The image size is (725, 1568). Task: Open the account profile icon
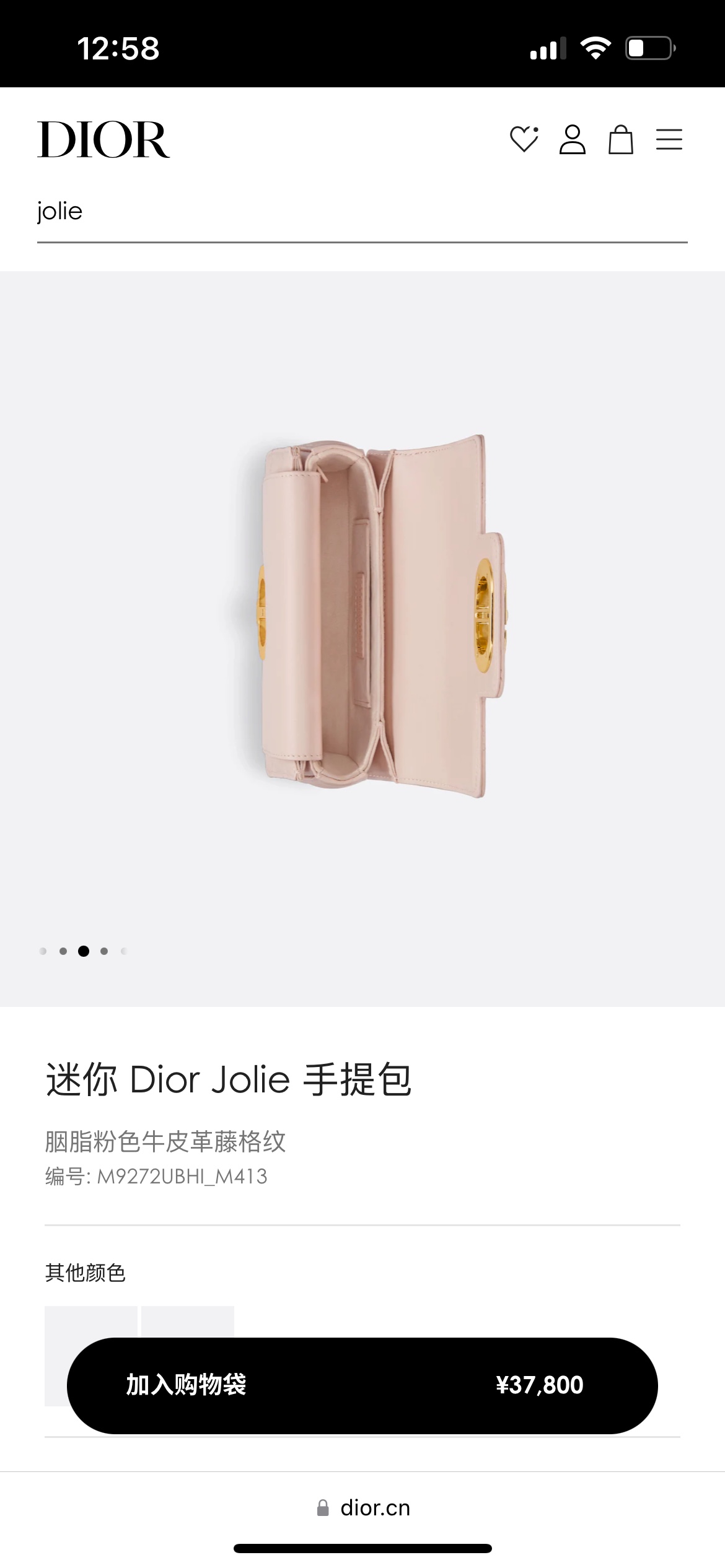click(572, 139)
